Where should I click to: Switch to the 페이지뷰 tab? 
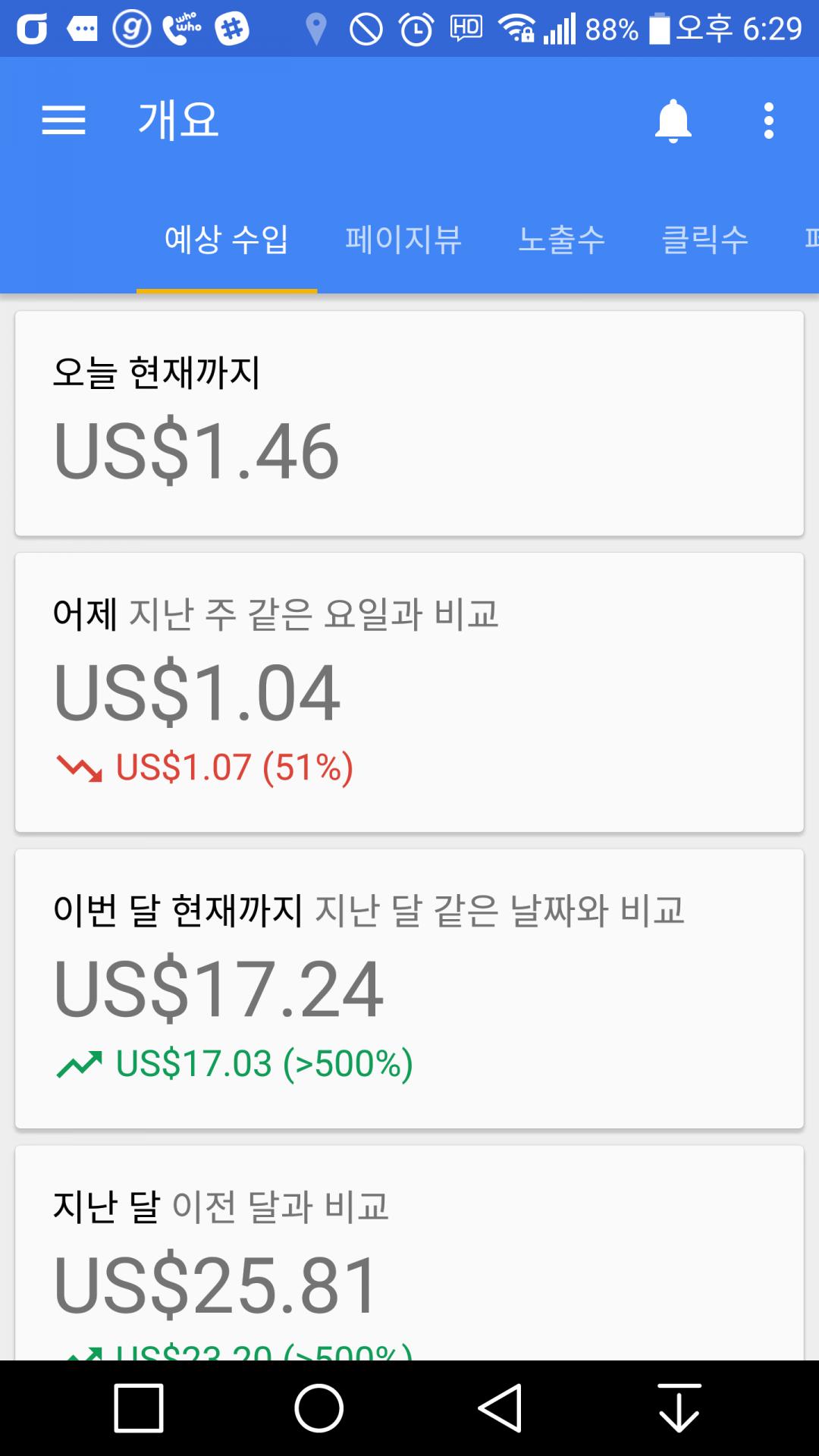pyautogui.click(x=403, y=240)
